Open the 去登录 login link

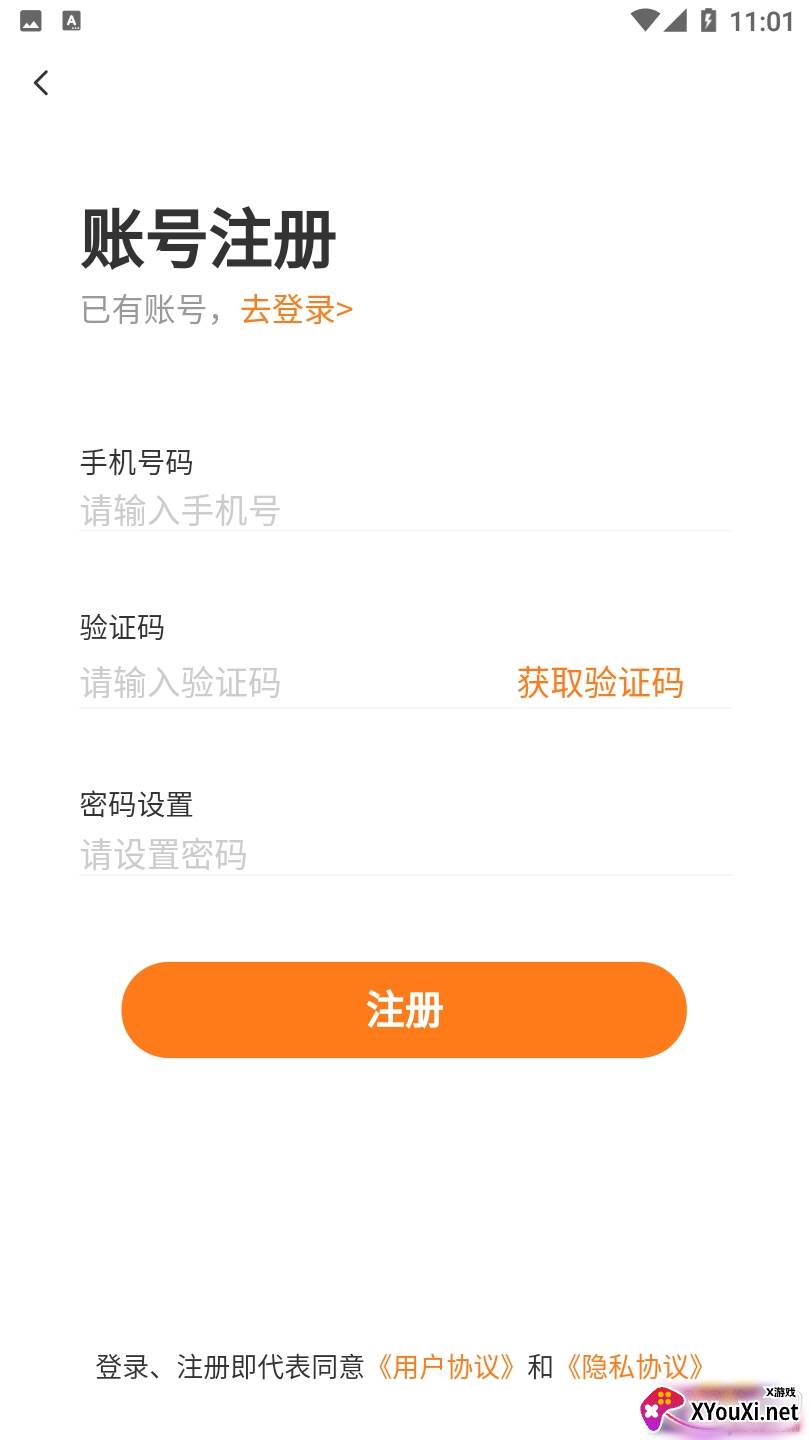[x=297, y=310]
